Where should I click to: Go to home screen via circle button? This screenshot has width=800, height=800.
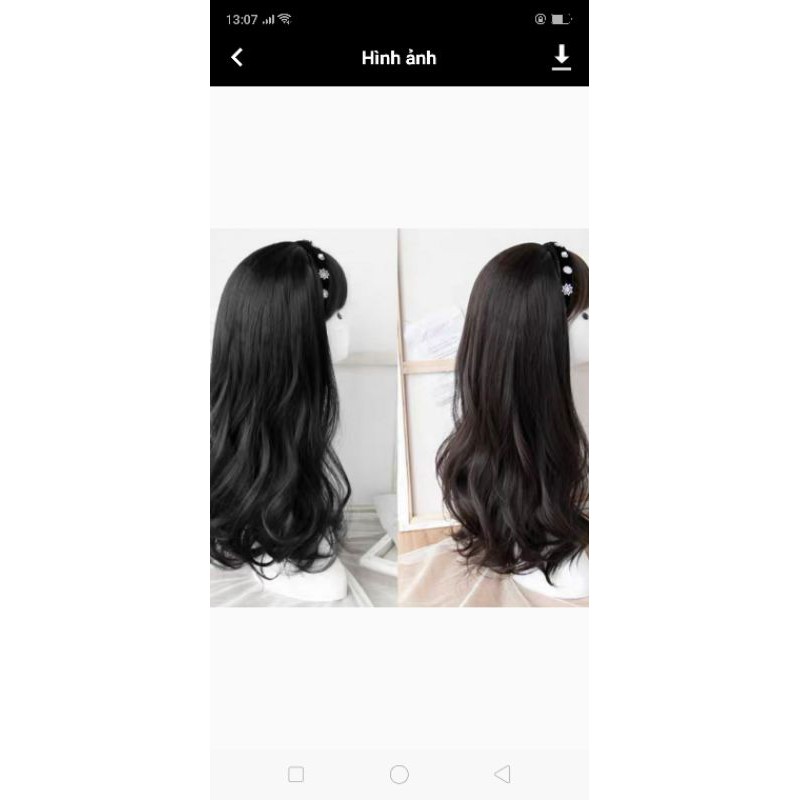pyautogui.click(x=399, y=774)
